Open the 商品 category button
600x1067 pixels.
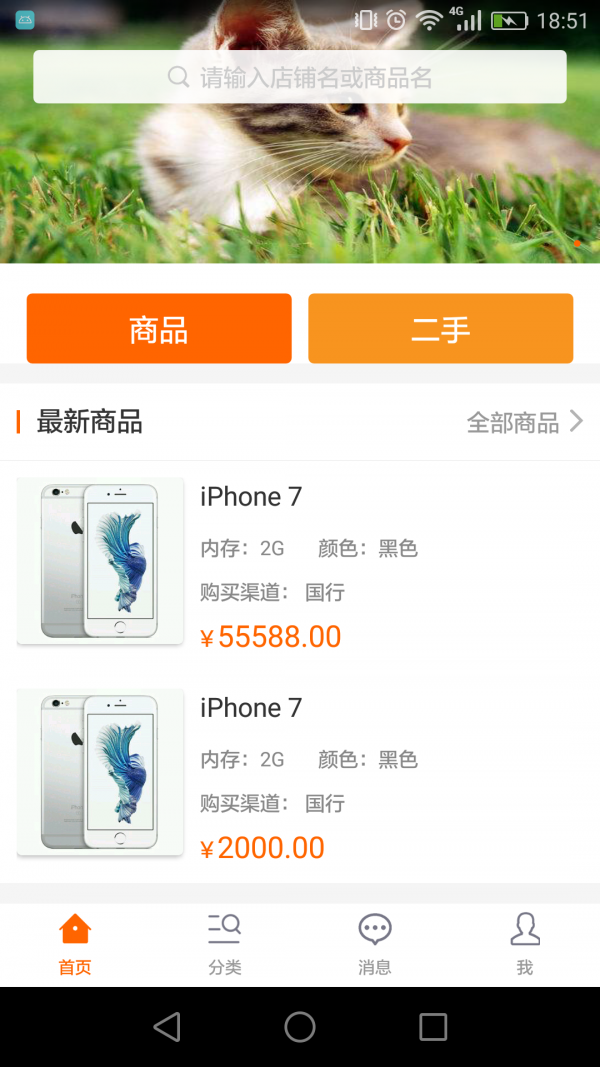159,329
